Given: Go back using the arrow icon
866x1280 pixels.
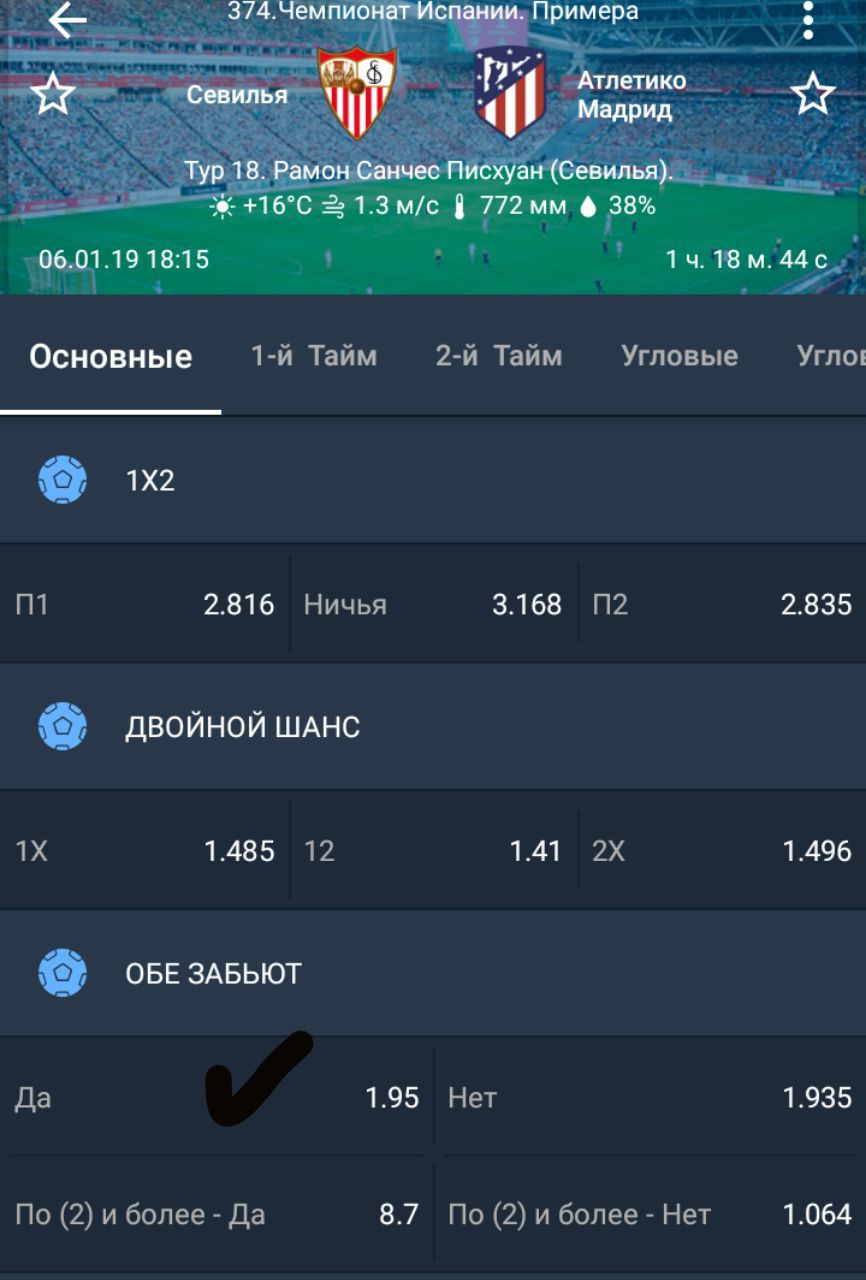Looking at the screenshot, I should 67,20.
